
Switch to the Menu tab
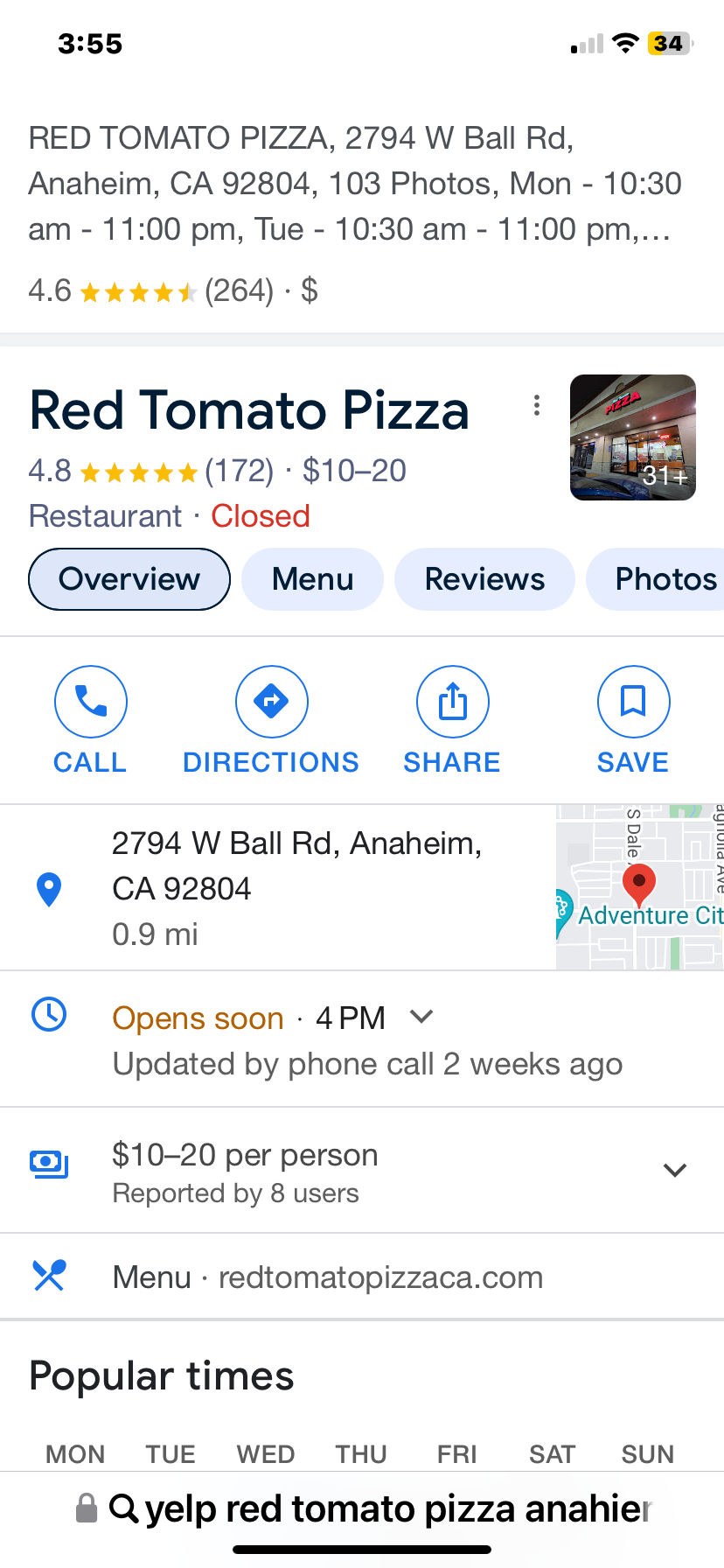(x=312, y=579)
